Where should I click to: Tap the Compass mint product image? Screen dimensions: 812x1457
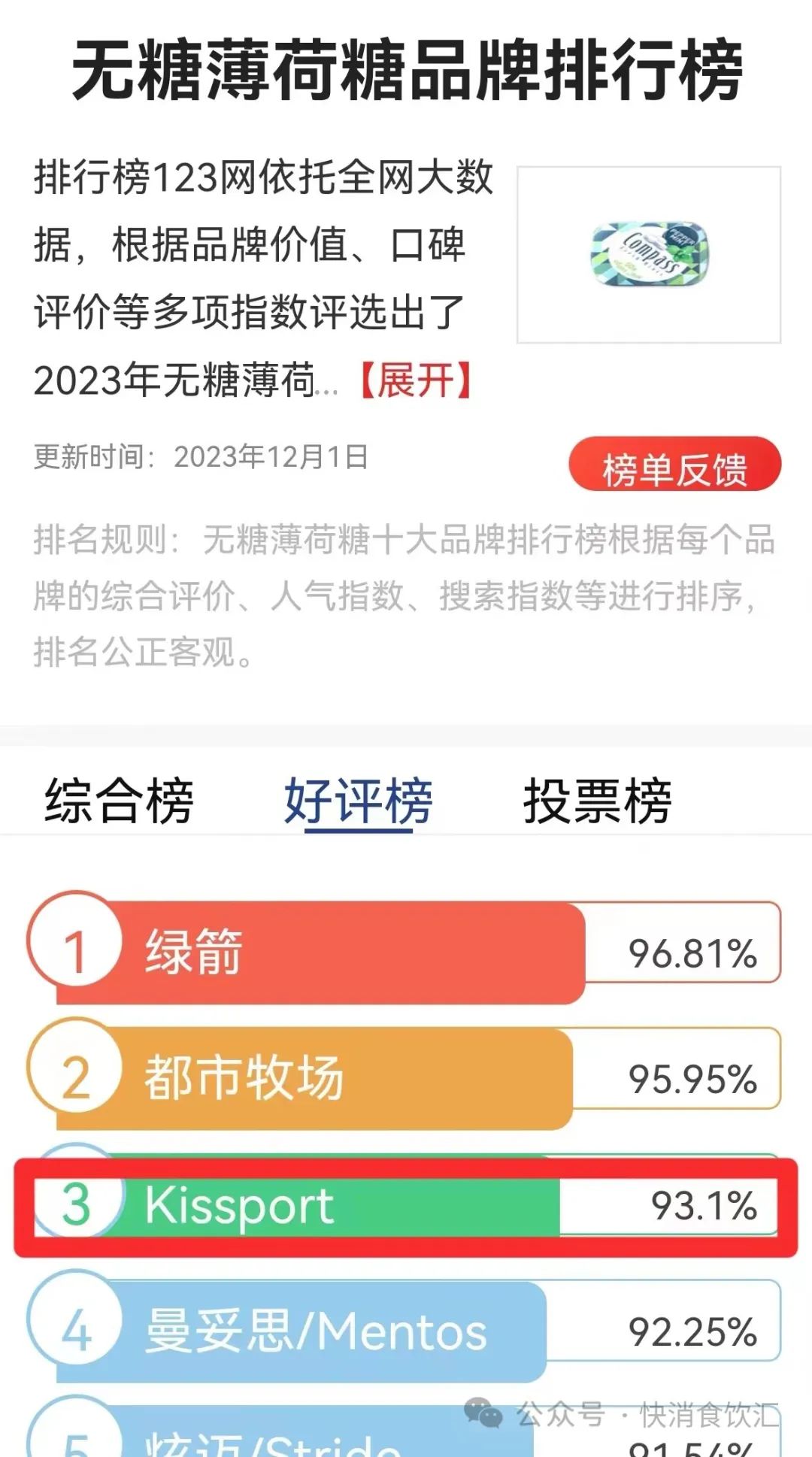tap(649, 255)
